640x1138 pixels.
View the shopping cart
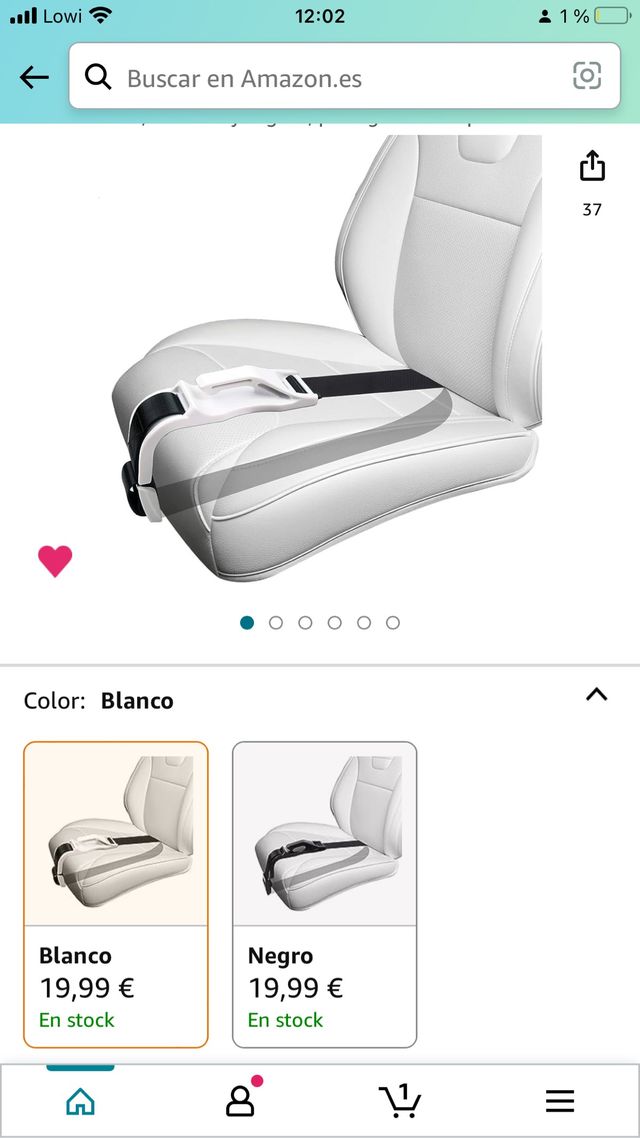click(x=400, y=1101)
